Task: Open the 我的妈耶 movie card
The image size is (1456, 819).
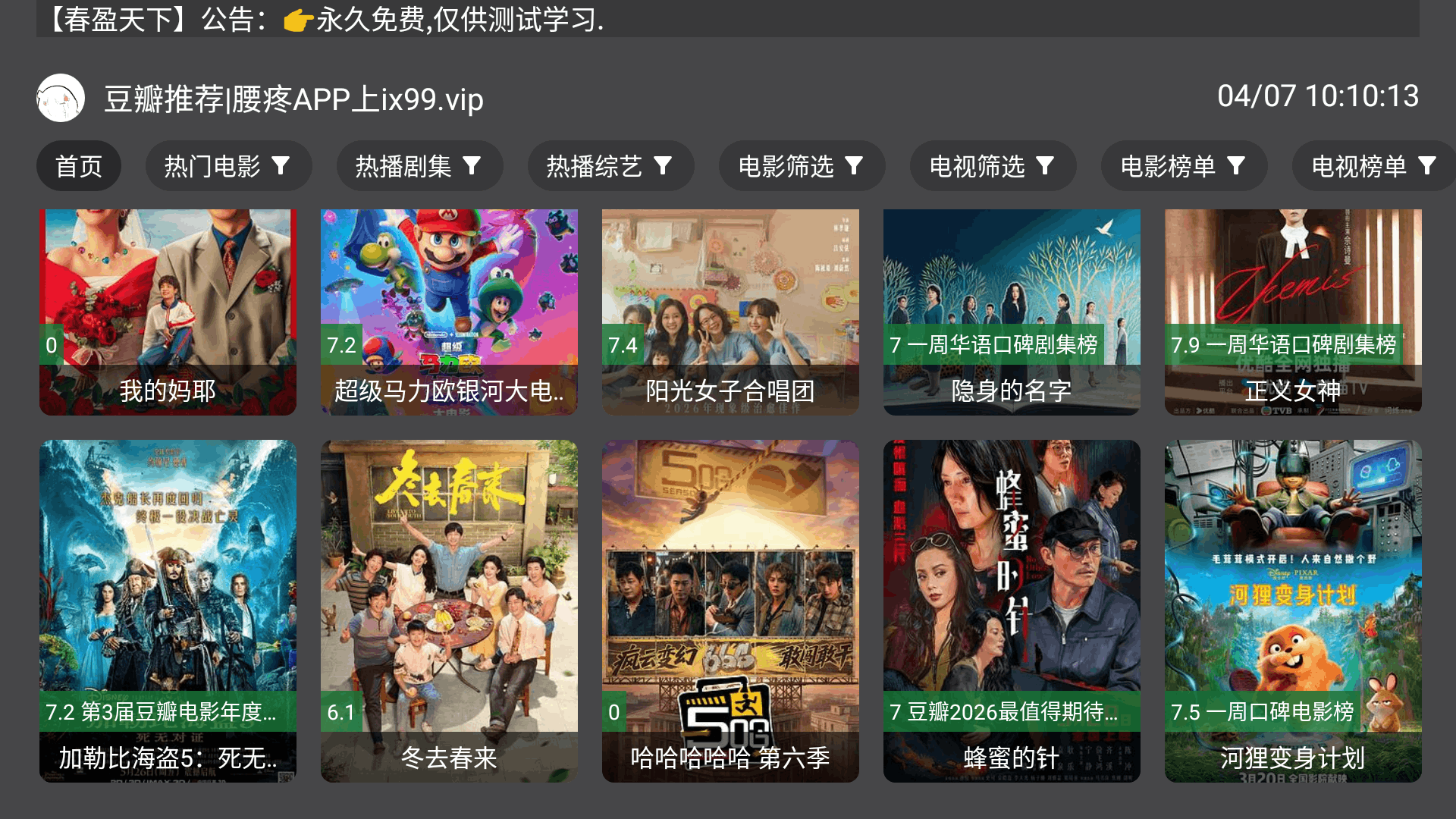Action: [168, 312]
